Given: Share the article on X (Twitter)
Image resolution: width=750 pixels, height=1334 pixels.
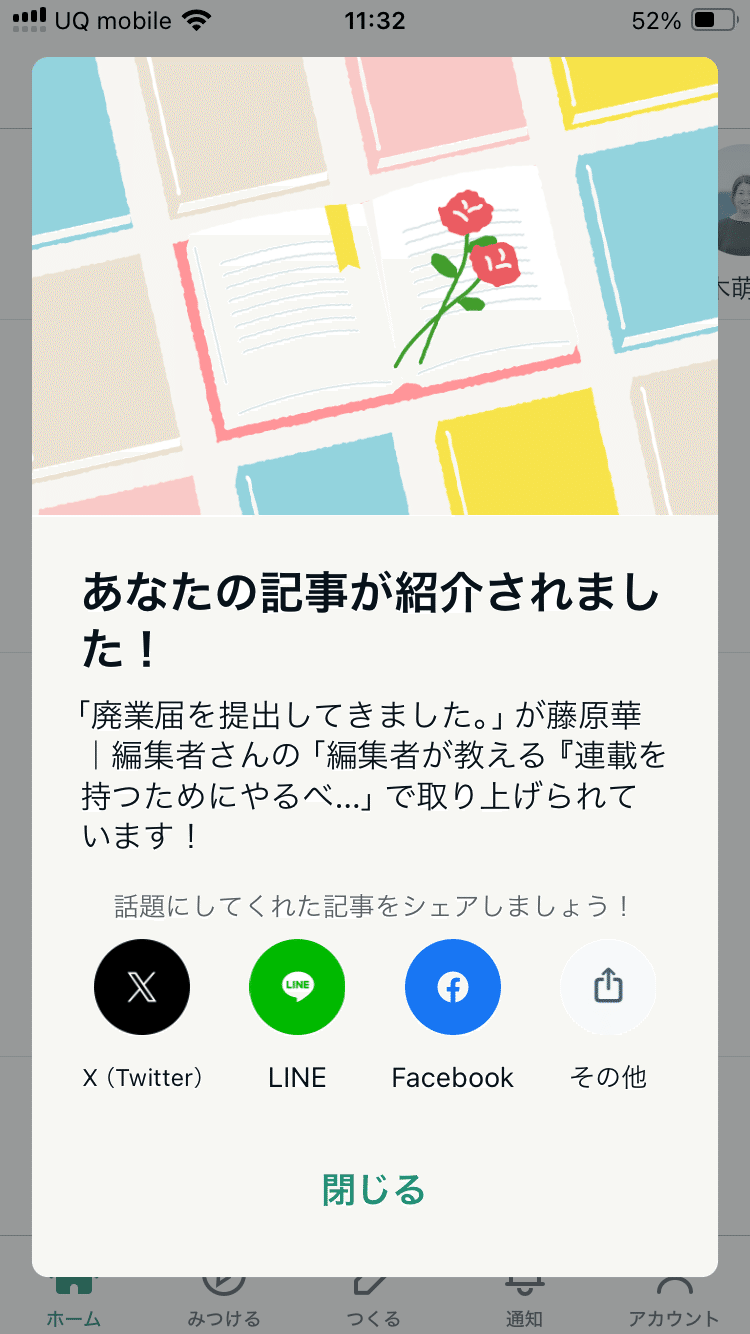Looking at the screenshot, I should (142, 987).
